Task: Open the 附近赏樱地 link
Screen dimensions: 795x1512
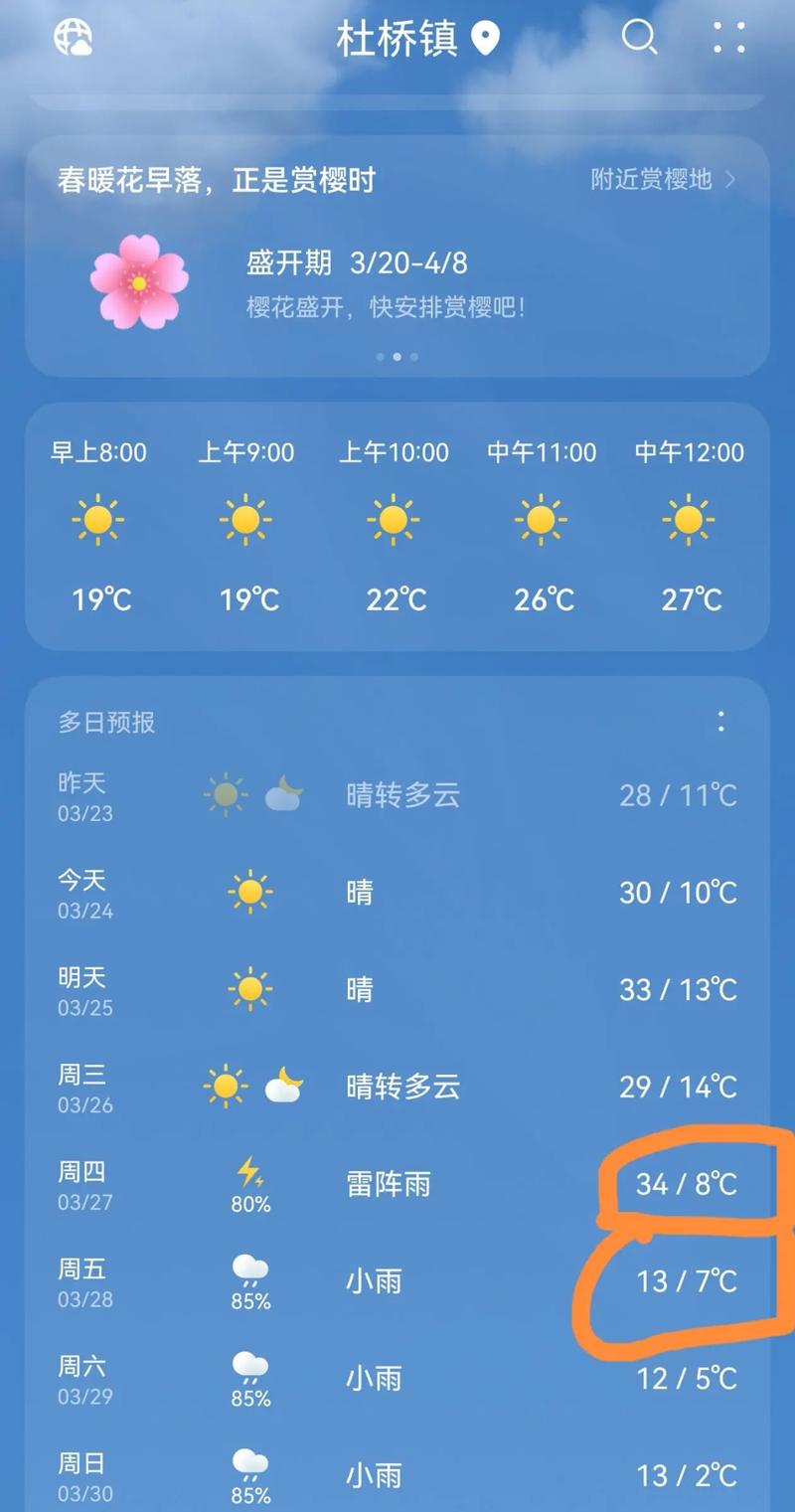Action: tap(651, 181)
